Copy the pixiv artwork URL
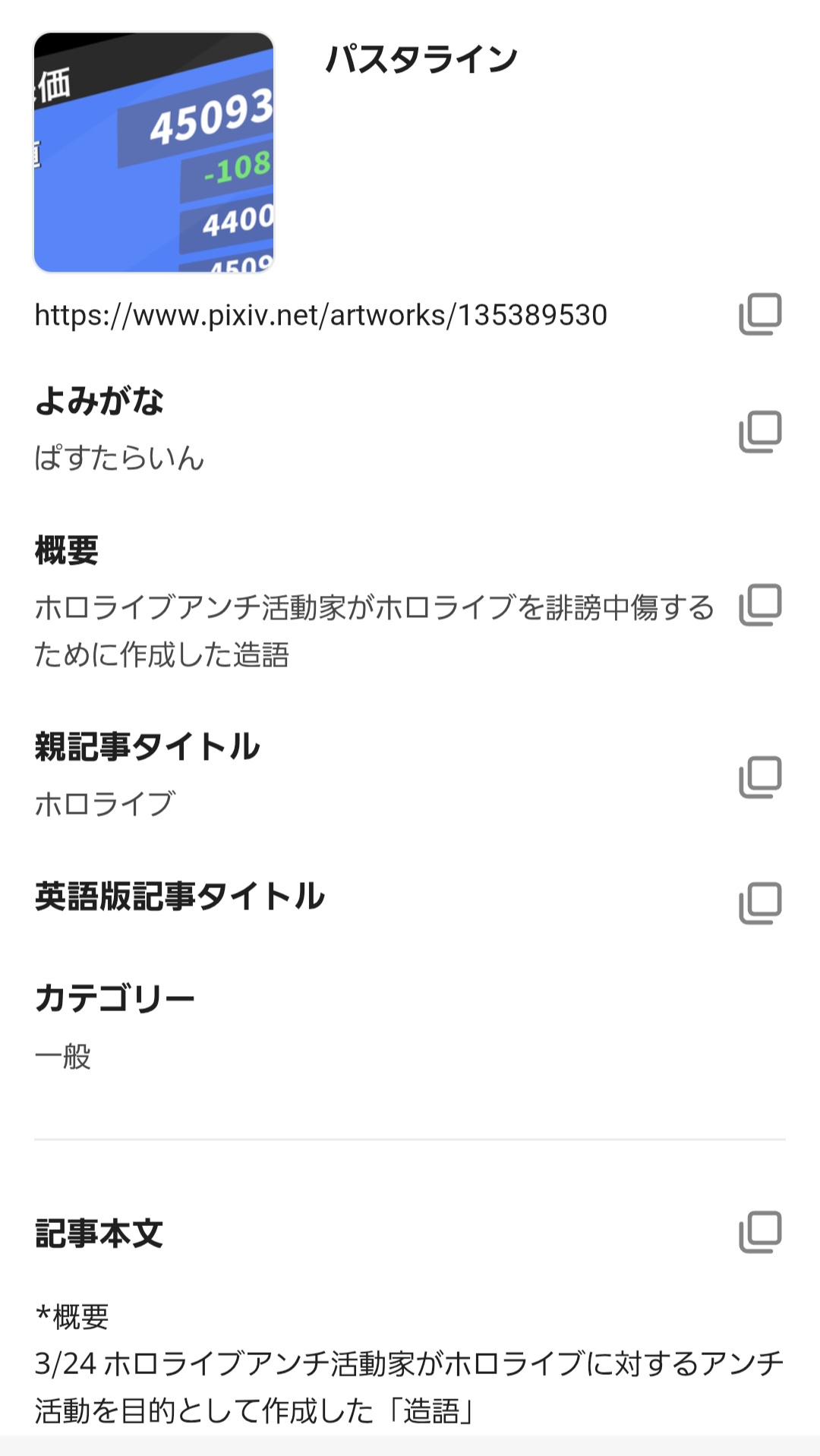This screenshot has width=820, height=1456. tap(760, 314)
